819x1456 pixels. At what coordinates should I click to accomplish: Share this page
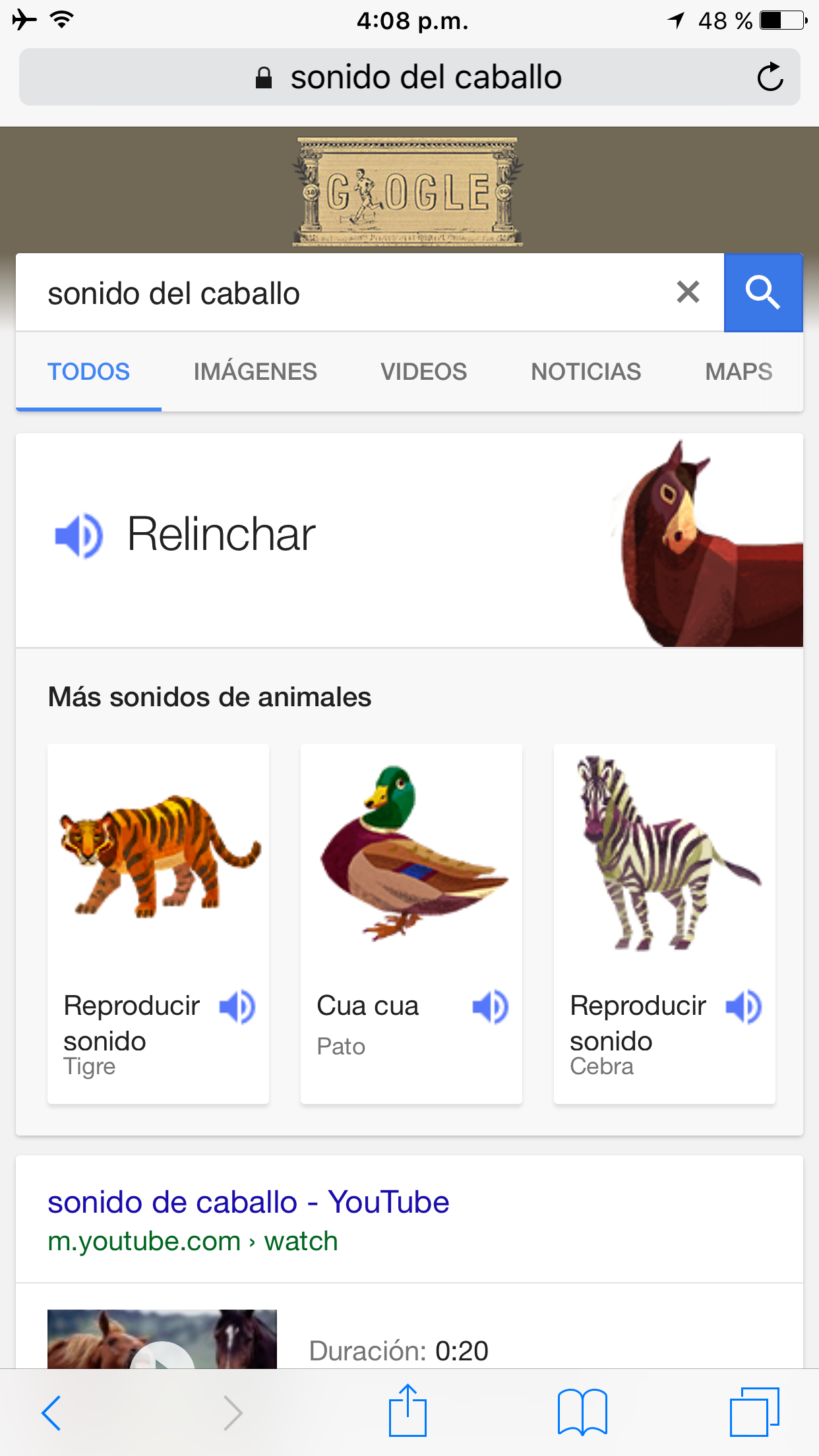pyautogui.click(x=408, y=1411)
